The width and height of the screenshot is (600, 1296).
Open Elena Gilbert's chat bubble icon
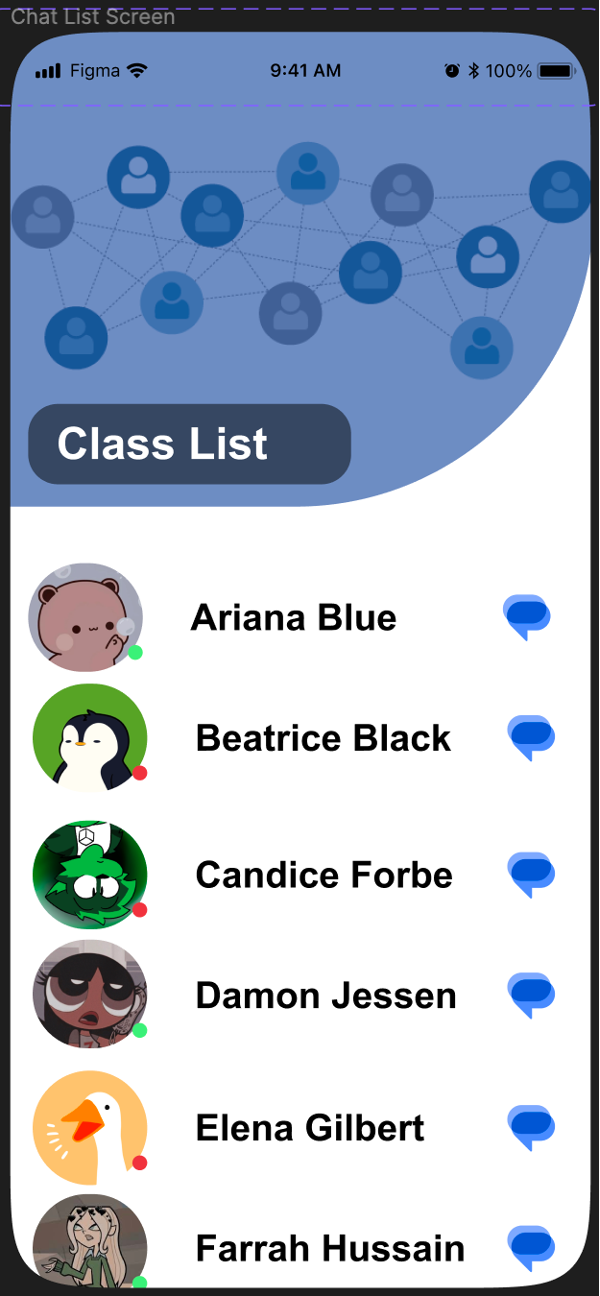coord(531,1128)
